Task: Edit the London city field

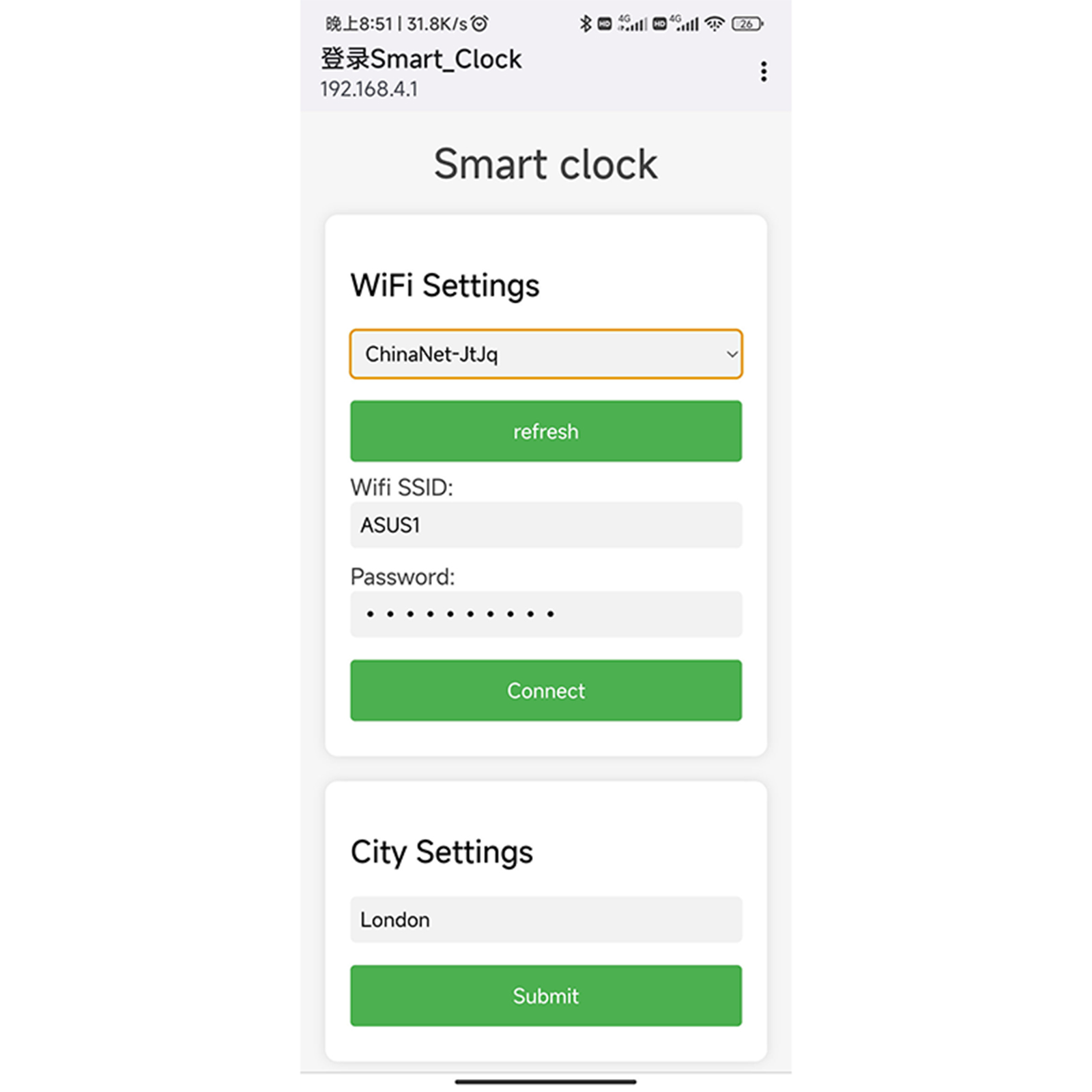Action: pyautogui.click(x=545, y=919)
